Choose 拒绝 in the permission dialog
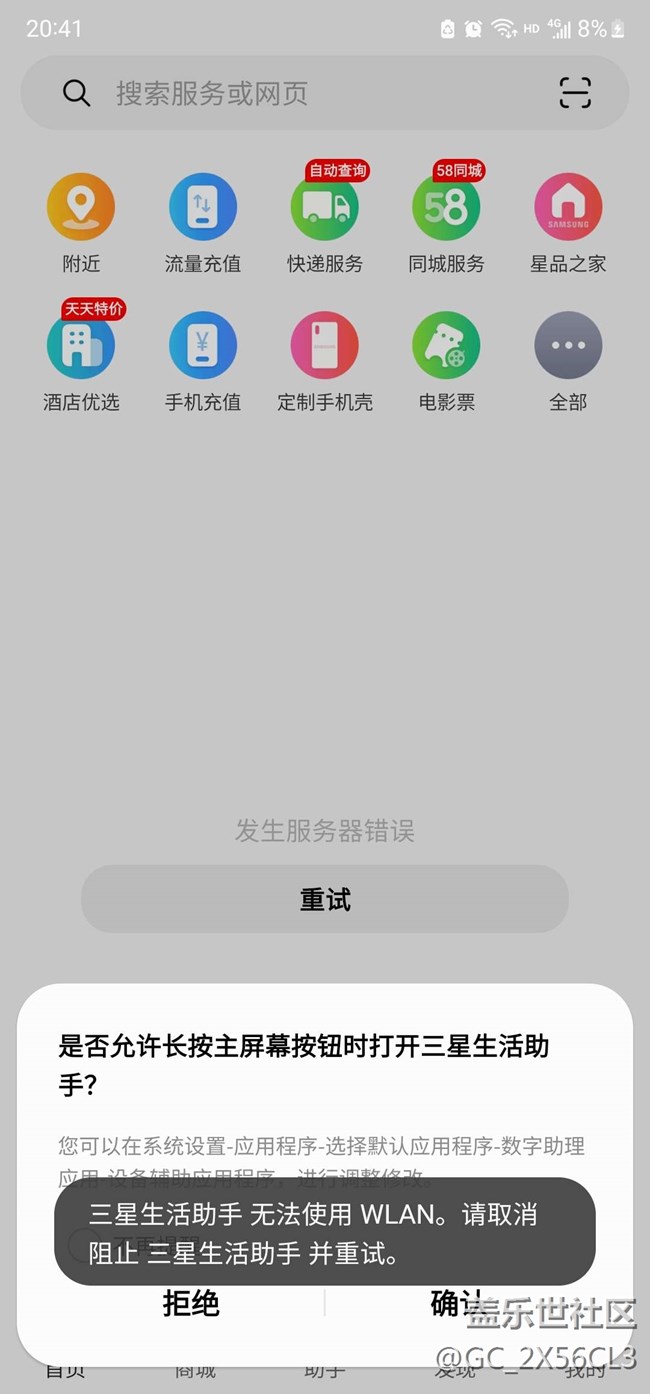The image size is (650, 1394). point(191,1303)
